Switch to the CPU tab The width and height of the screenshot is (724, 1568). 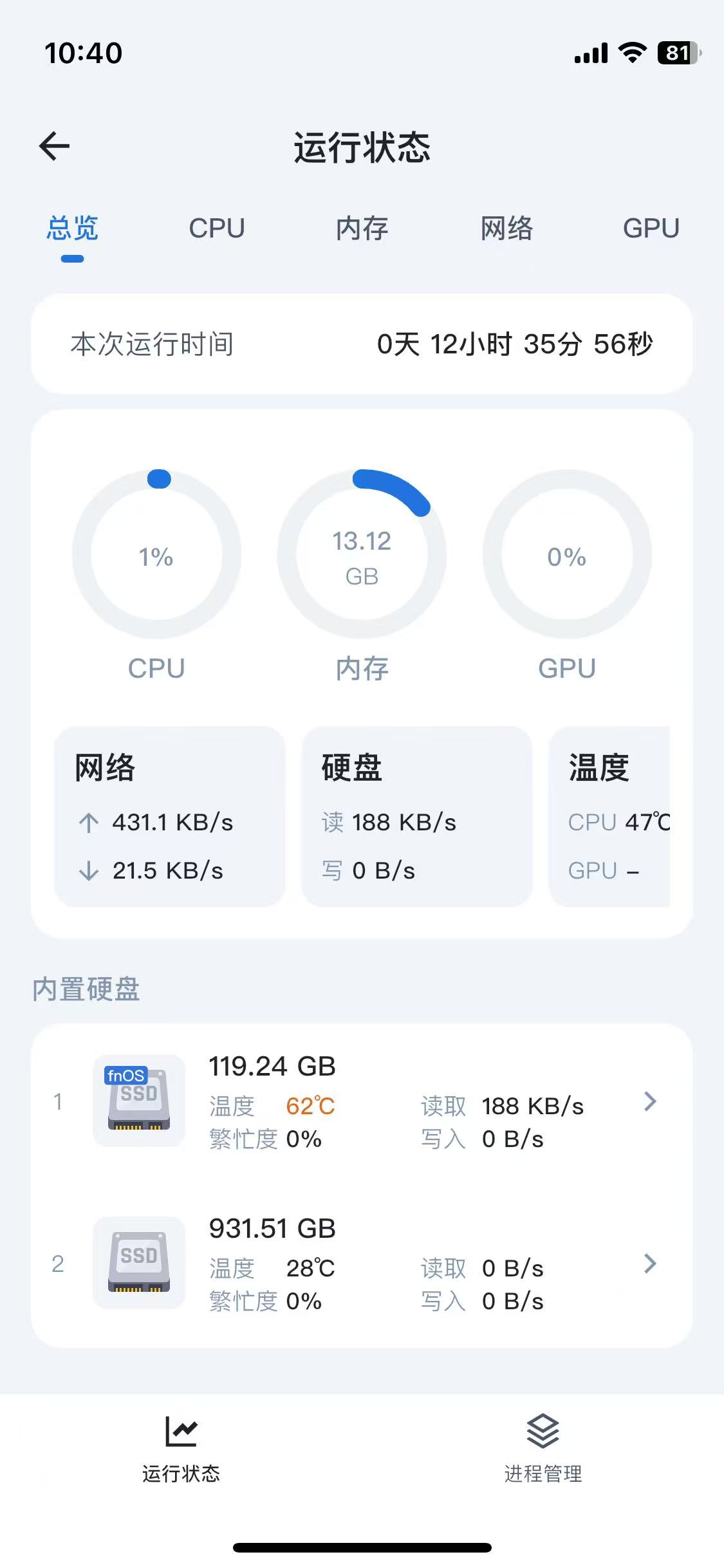click(x=216, y=229)
